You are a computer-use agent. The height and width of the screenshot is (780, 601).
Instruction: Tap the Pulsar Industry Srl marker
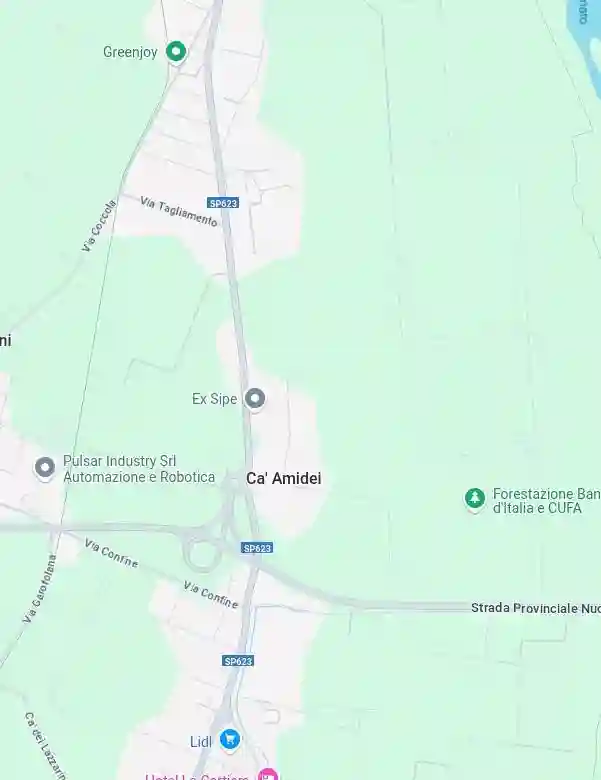tap(44, 468)
